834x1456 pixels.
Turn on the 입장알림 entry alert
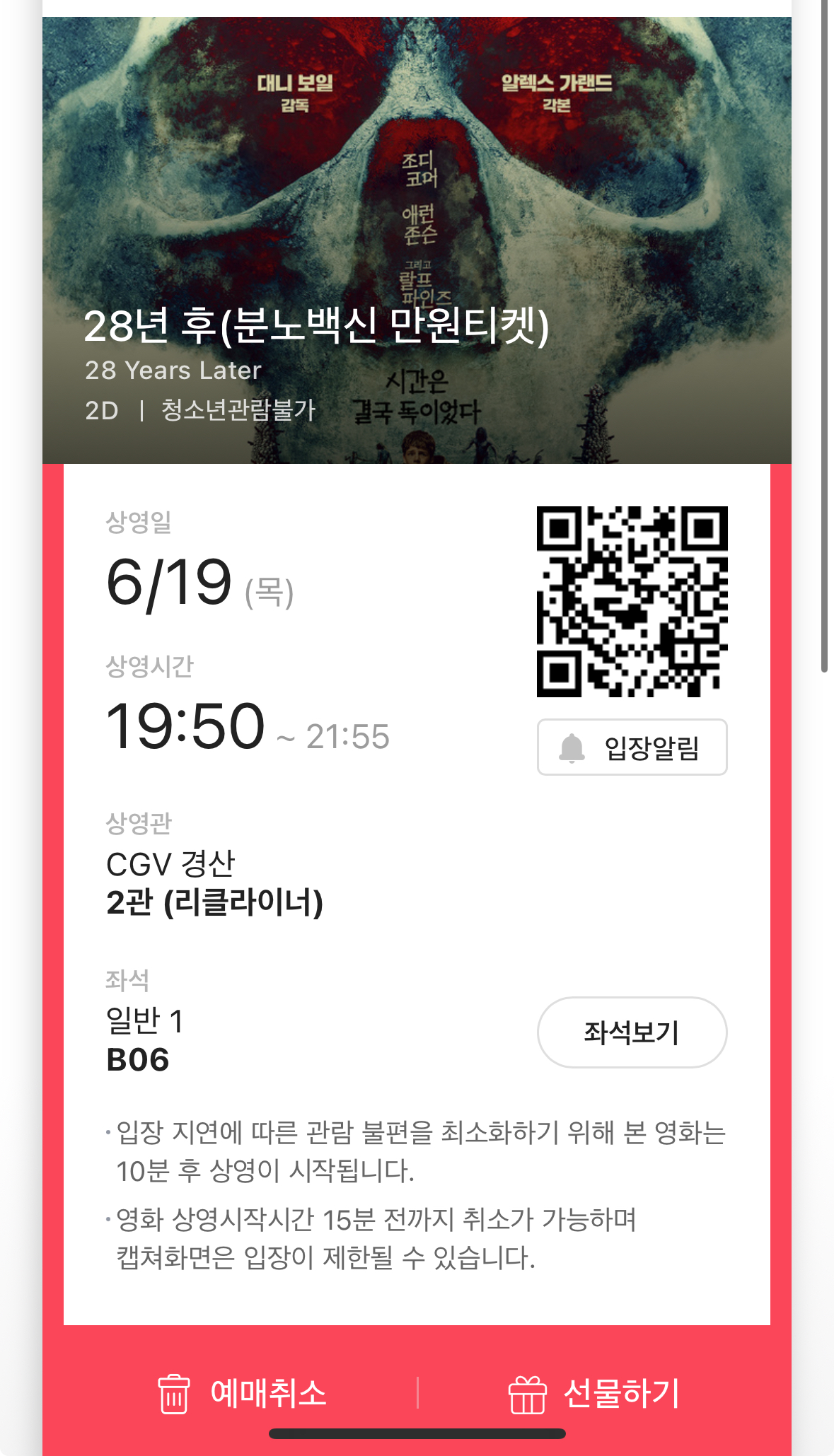tap(632, 747)
